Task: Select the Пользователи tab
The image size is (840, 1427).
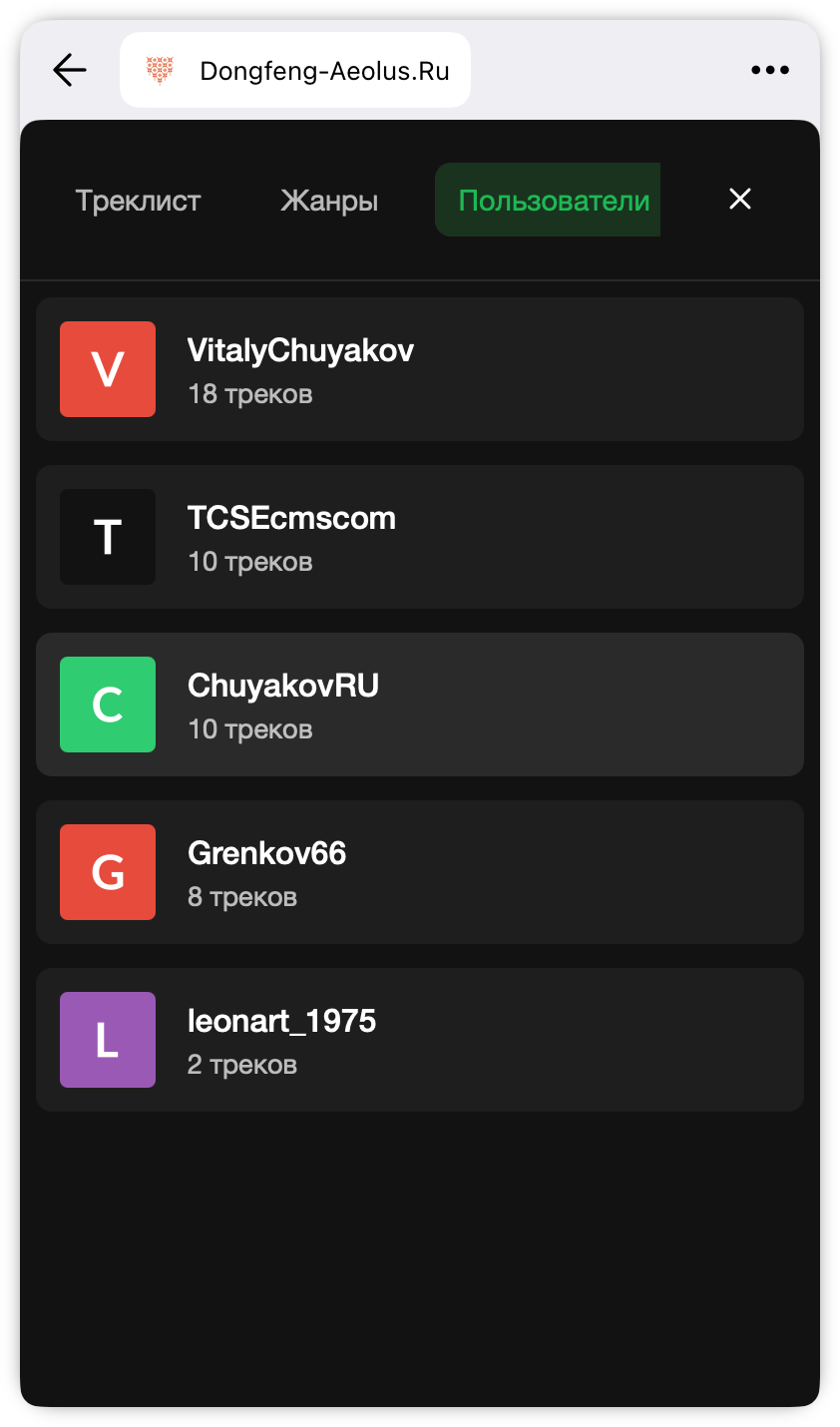Action: (549, 200)
